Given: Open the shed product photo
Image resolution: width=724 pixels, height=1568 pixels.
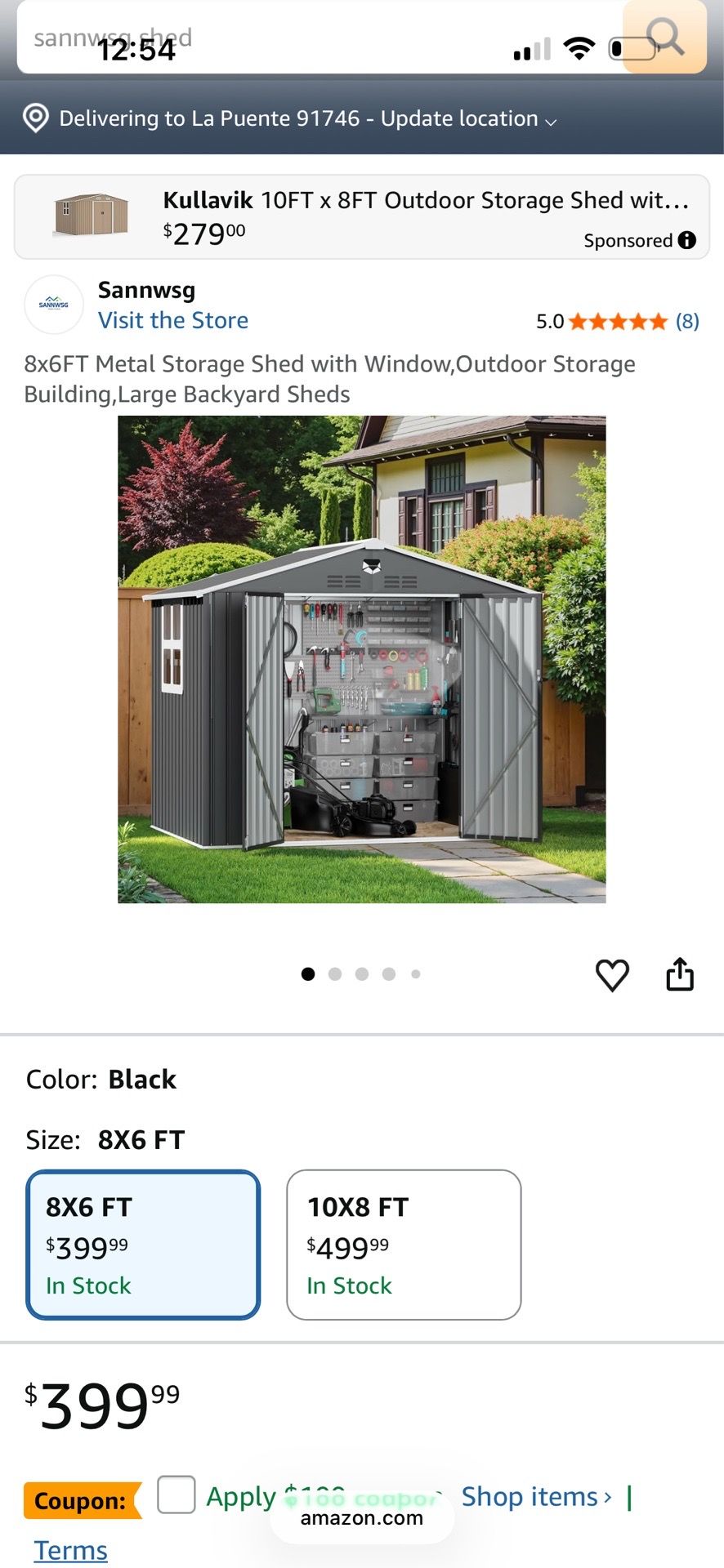Looking at the screenshot, I should [x=362, y=660].
